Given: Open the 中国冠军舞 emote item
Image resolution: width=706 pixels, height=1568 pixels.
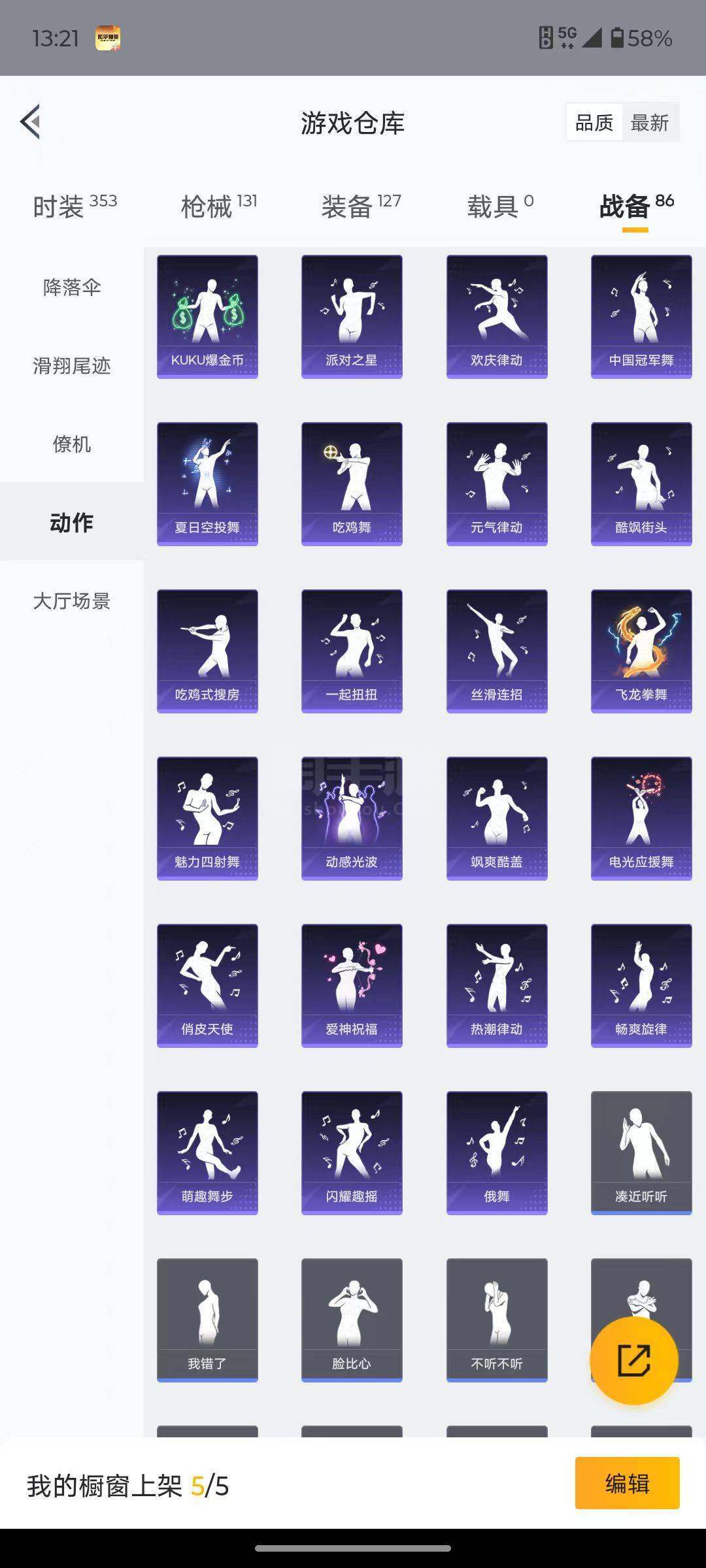Looking at the screenshot, I should pyautogui.click(x=641, y=317).
